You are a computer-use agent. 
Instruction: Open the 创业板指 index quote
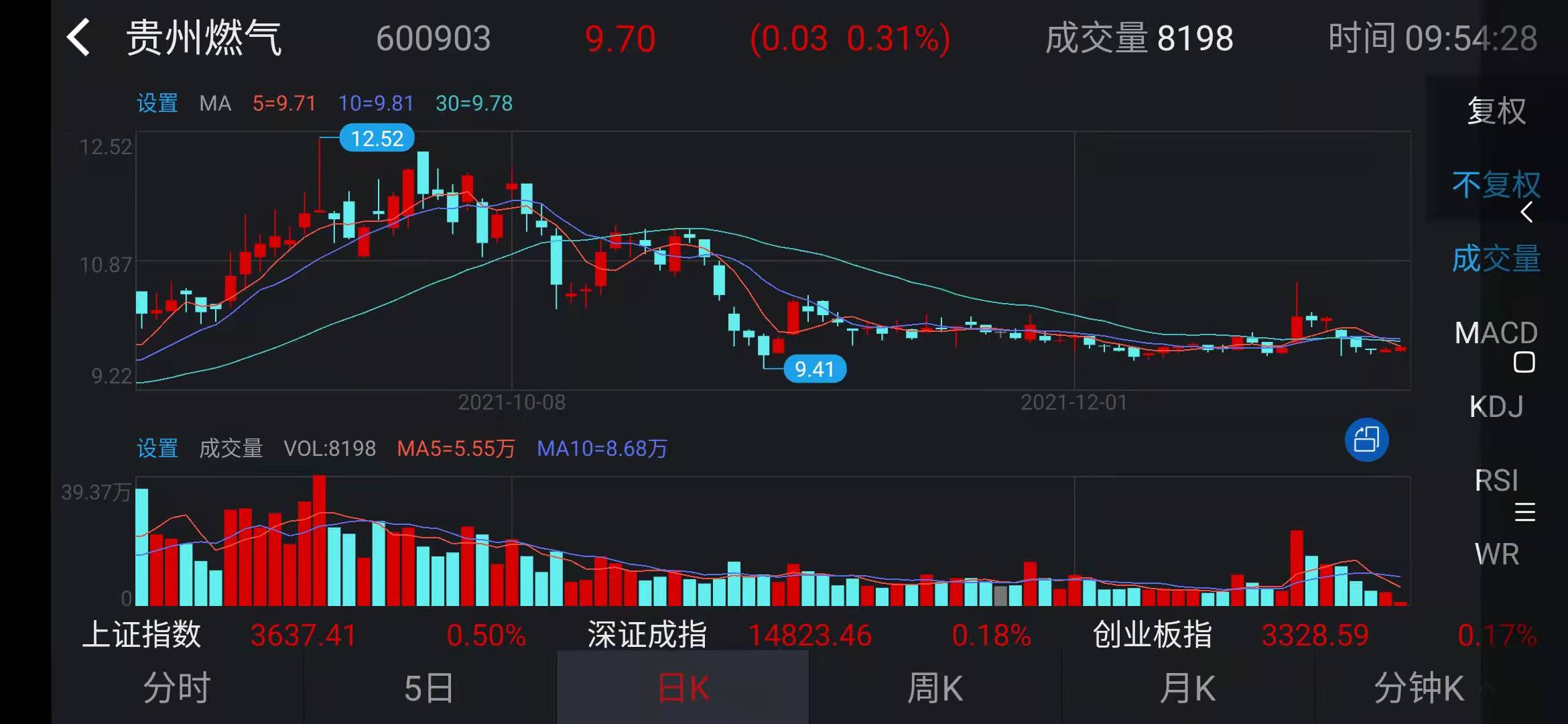1151,634
